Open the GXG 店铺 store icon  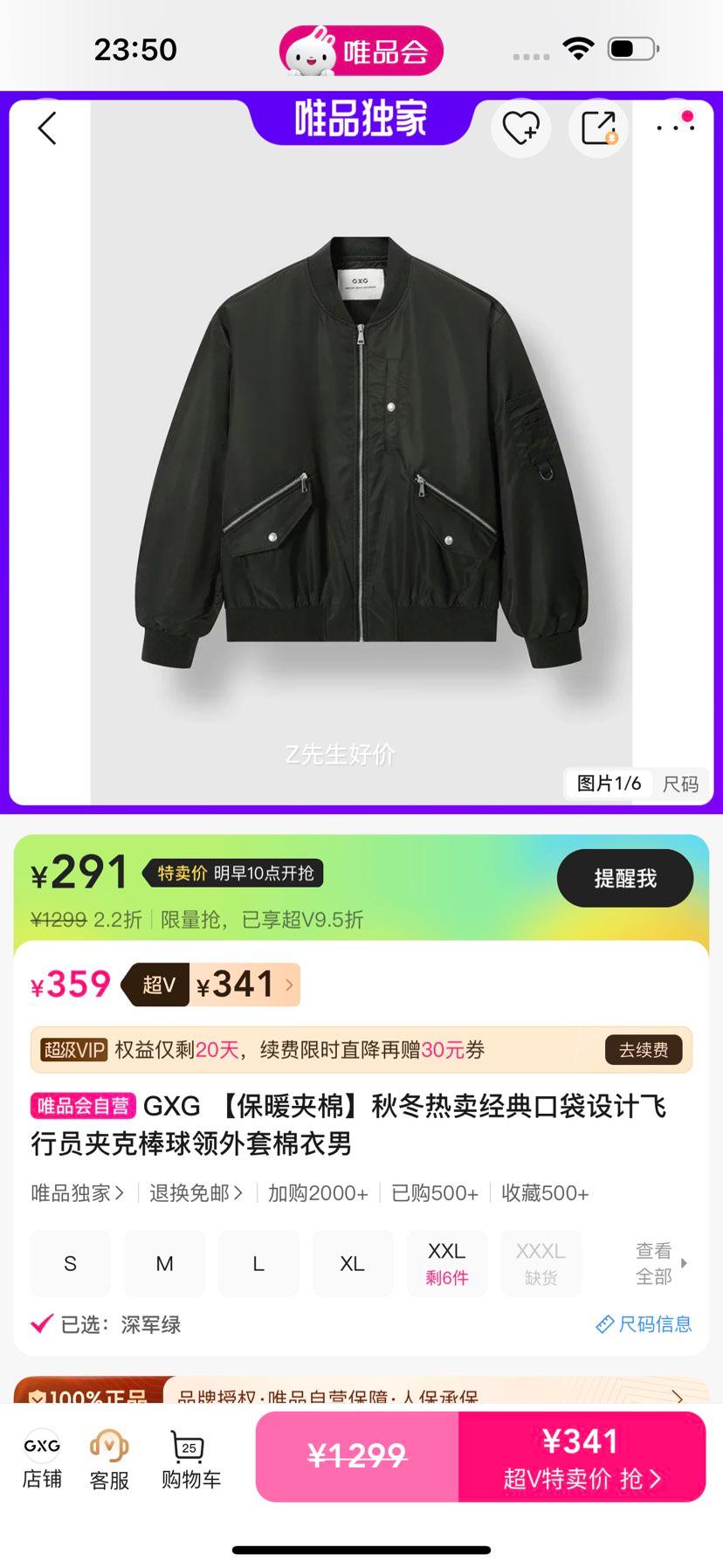(x=41, y=1457)
